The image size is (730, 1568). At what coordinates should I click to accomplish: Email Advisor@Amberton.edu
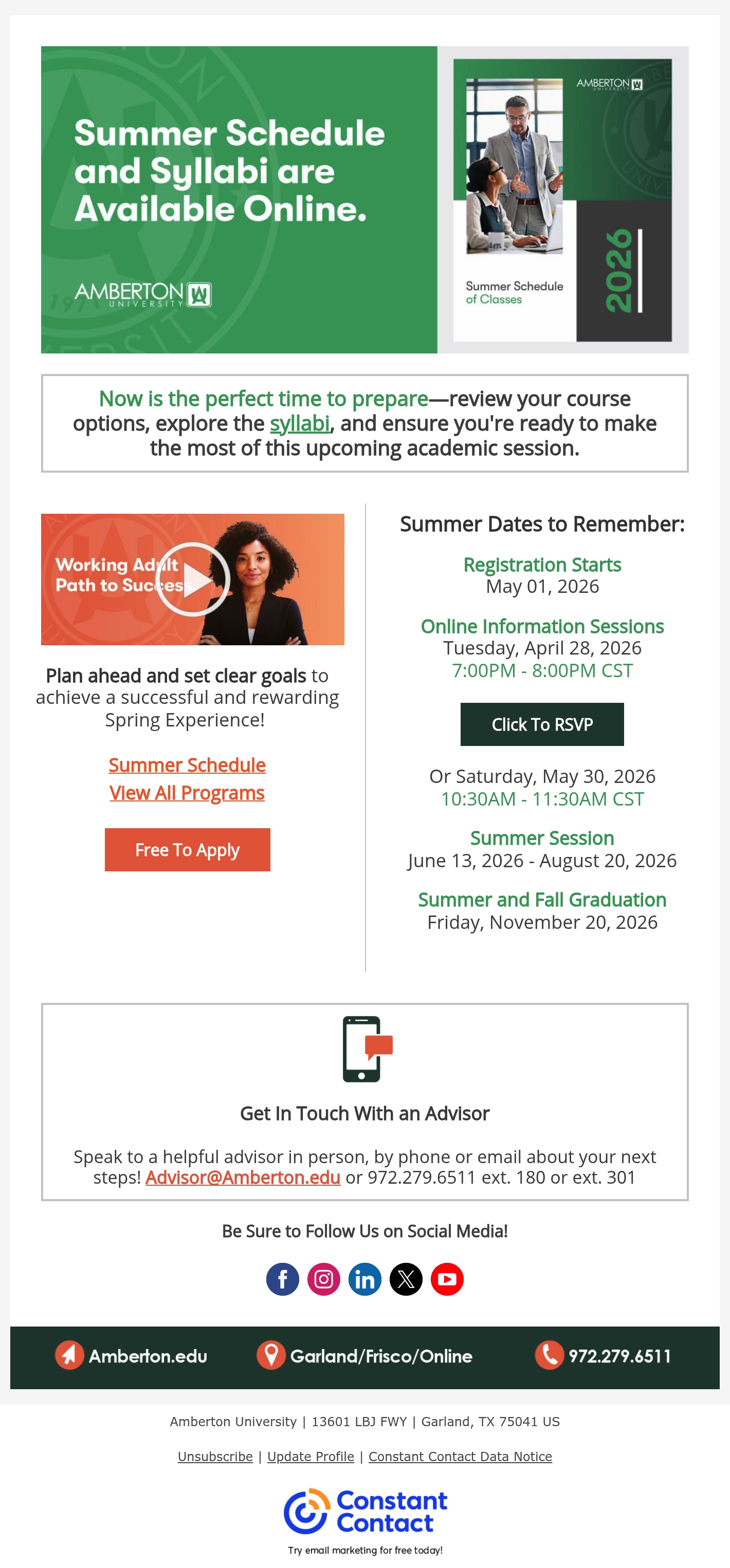pyautogui.click(x=243, y=1177)
